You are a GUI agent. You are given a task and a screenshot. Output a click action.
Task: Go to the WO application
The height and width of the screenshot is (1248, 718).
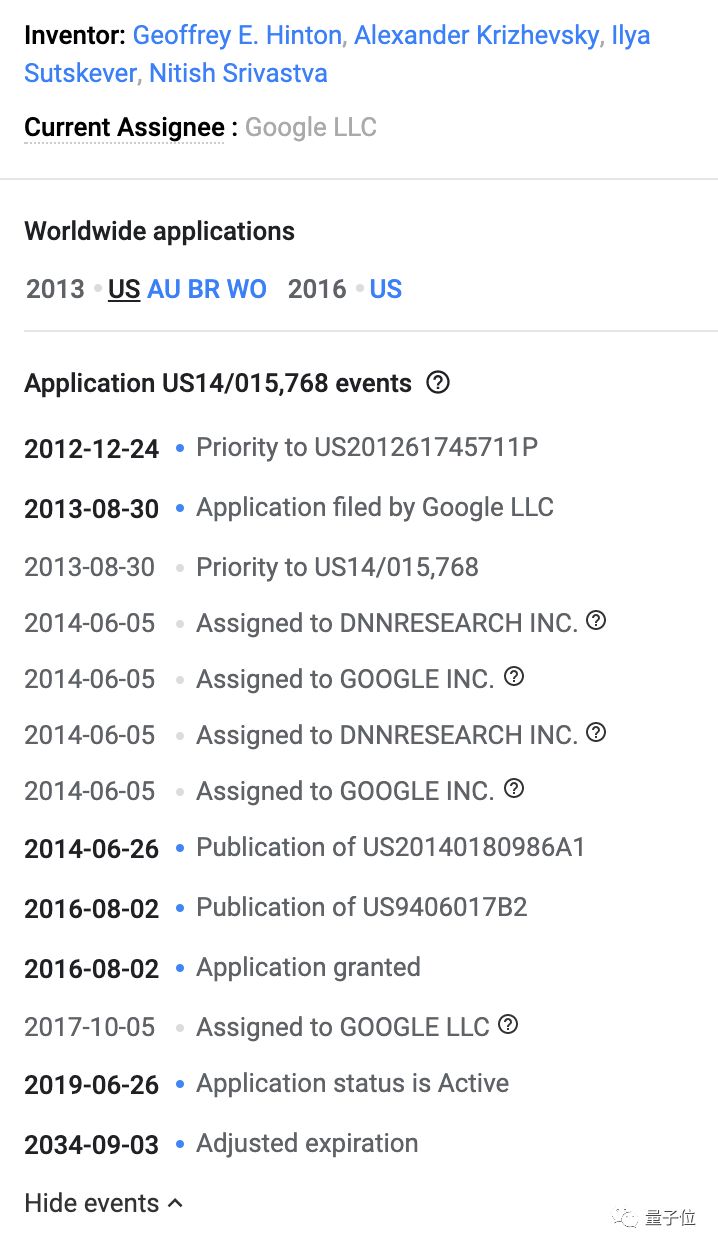coord(246,289)
